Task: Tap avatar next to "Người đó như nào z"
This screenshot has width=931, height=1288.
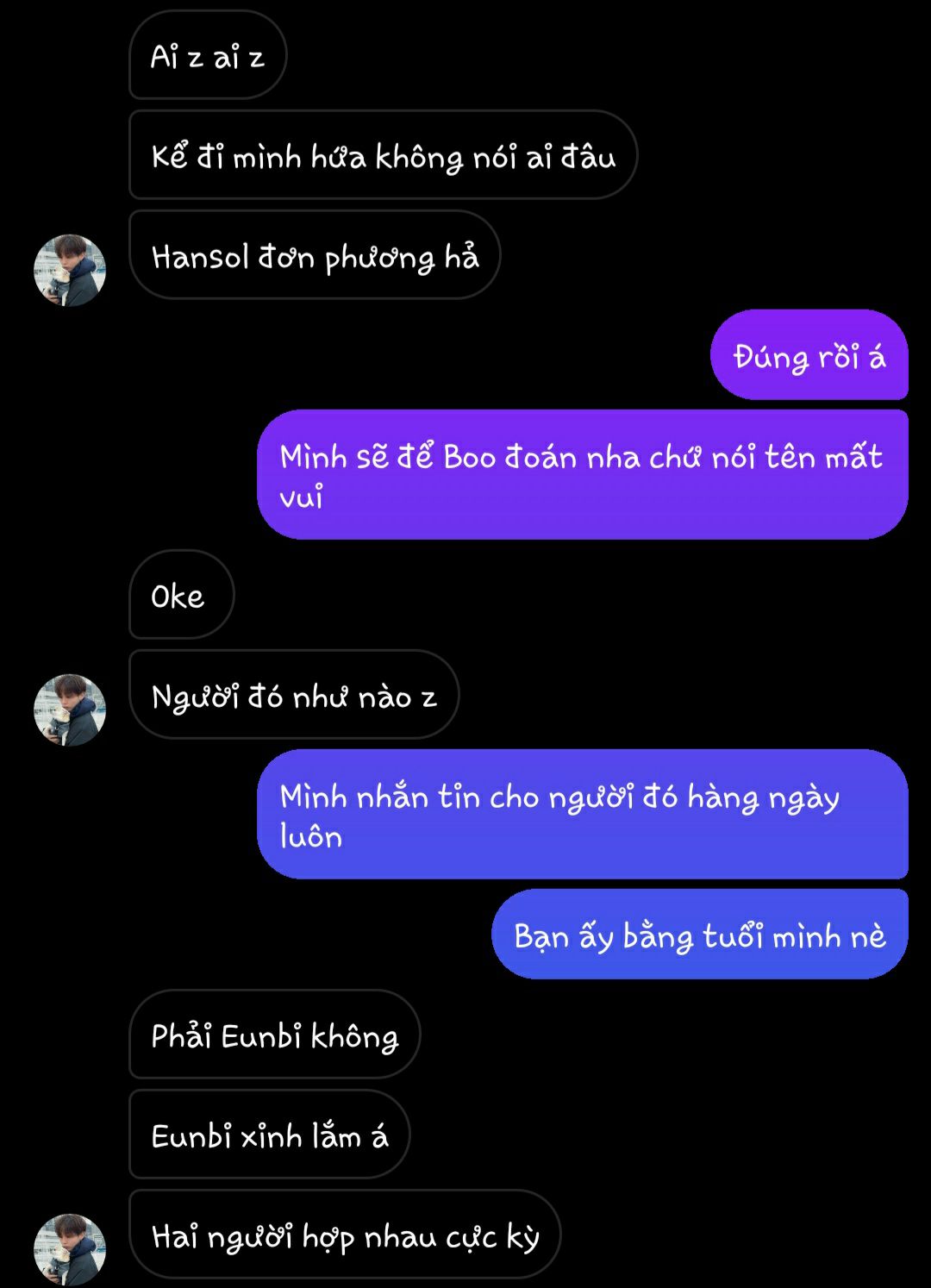Action: pyautogui.click(x=70, y=710)
